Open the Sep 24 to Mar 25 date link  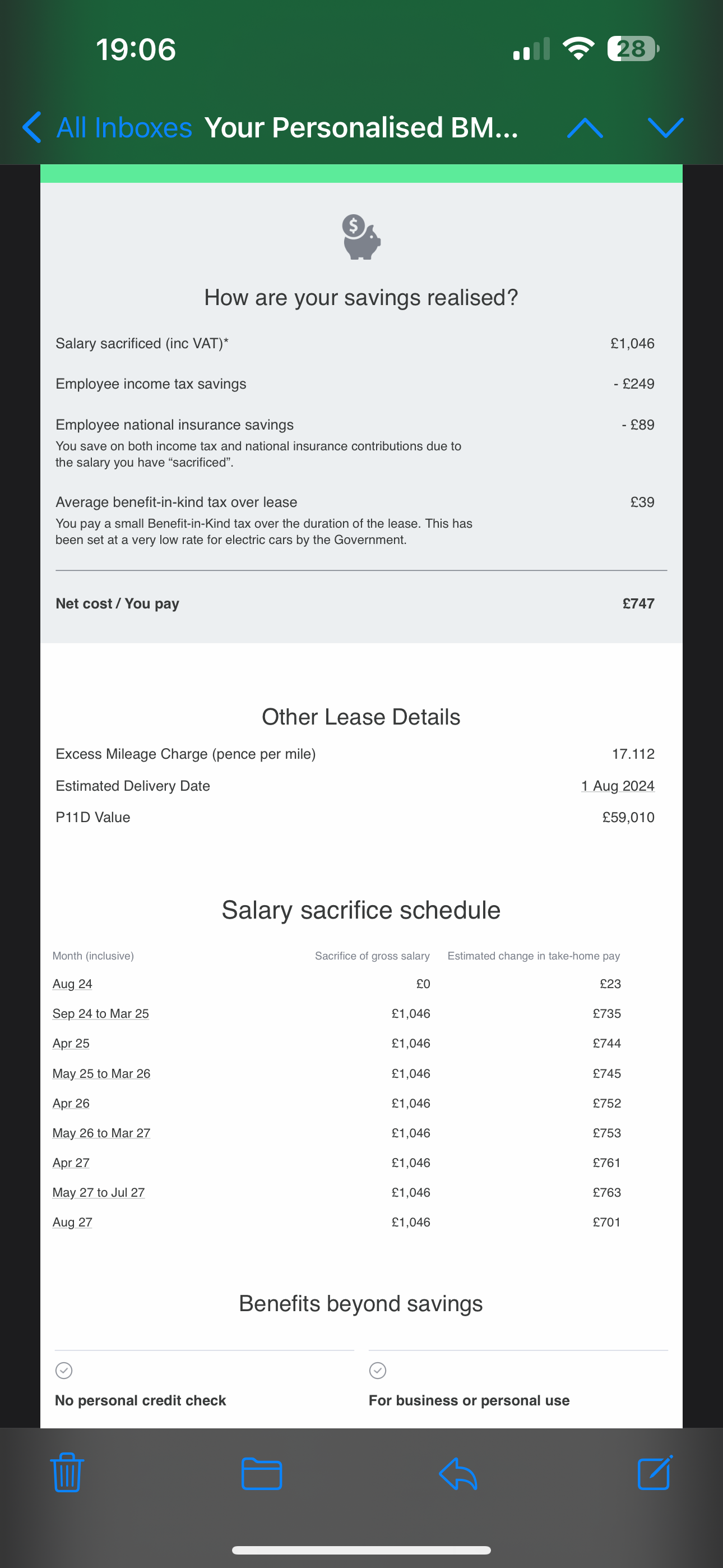point(100,1013)
